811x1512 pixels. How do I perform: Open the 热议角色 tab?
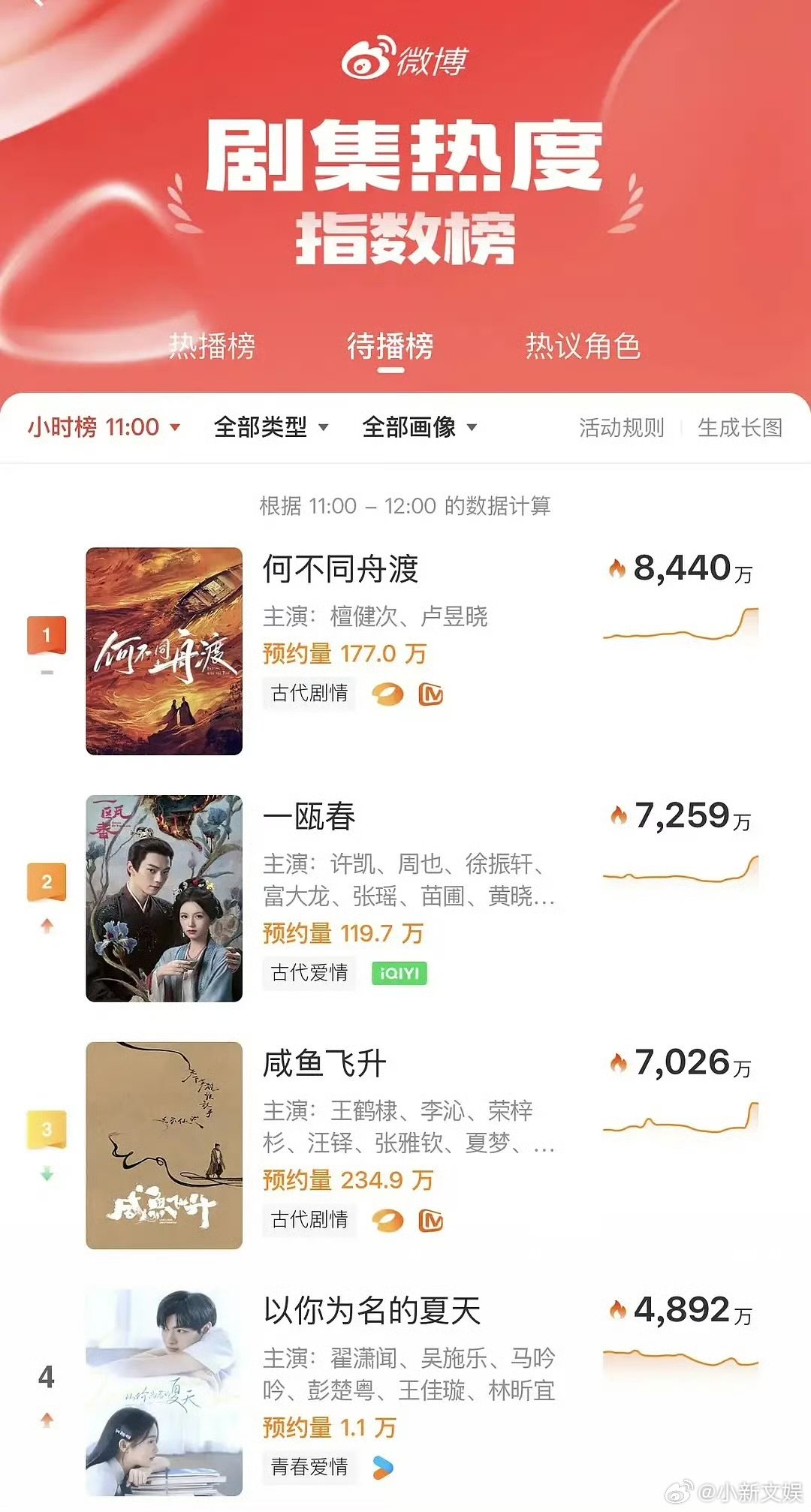point(583,346)
